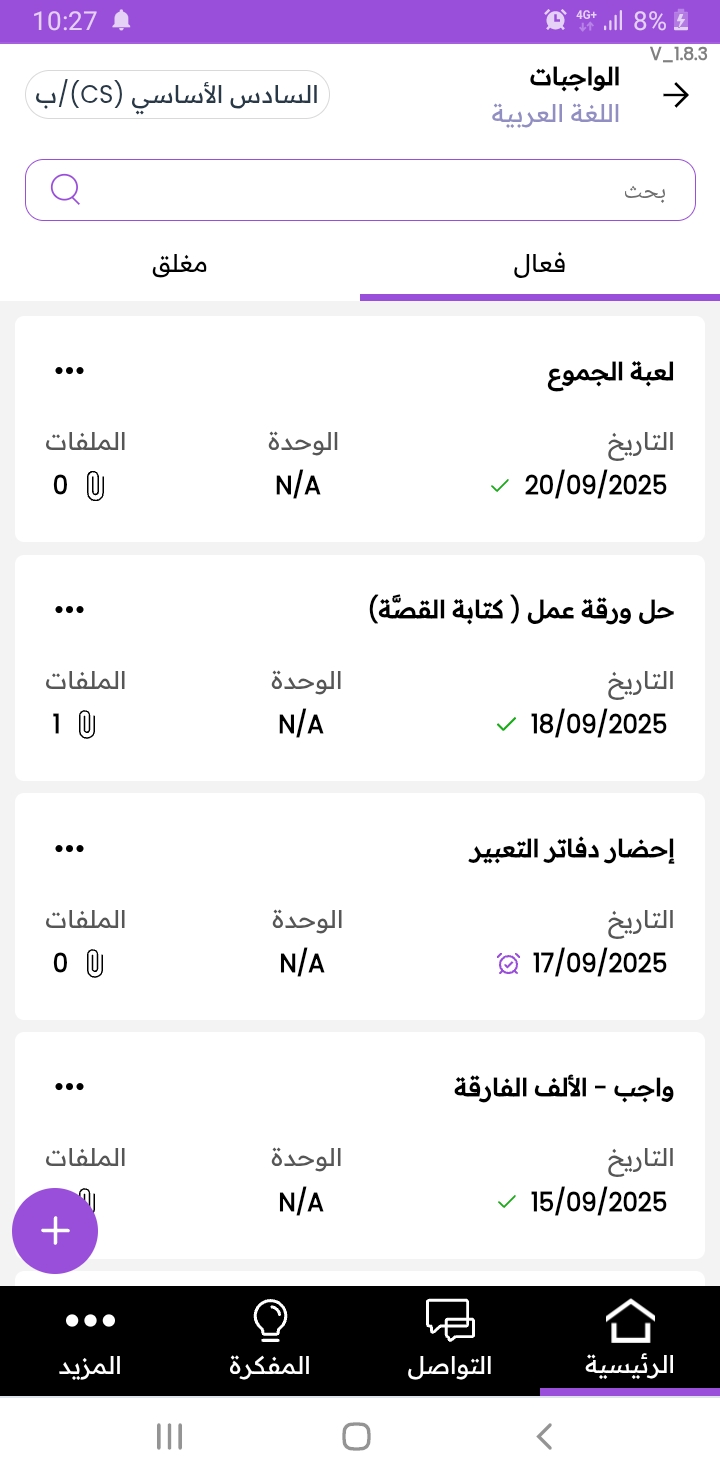Tap the بحث search field
Viewport: 720px width, 1480px height.
click(360, 190)
